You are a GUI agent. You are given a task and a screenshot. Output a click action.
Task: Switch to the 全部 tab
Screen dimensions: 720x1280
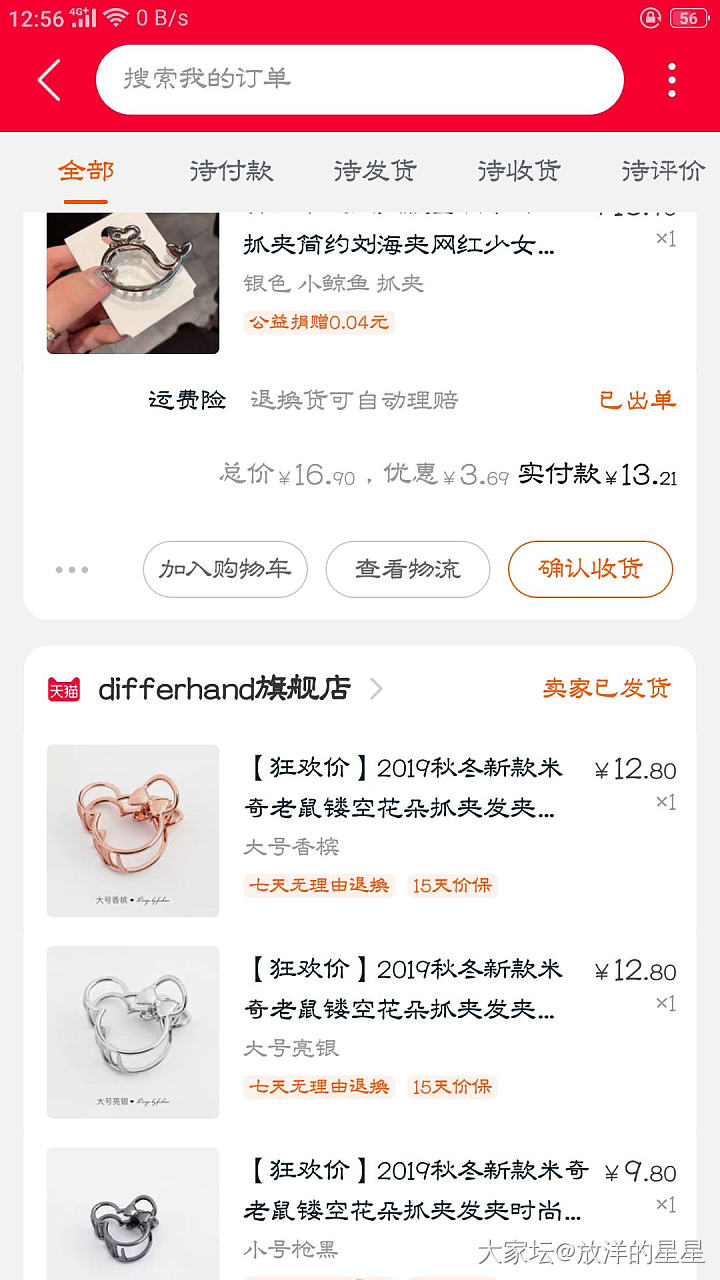tap(86, 171)
